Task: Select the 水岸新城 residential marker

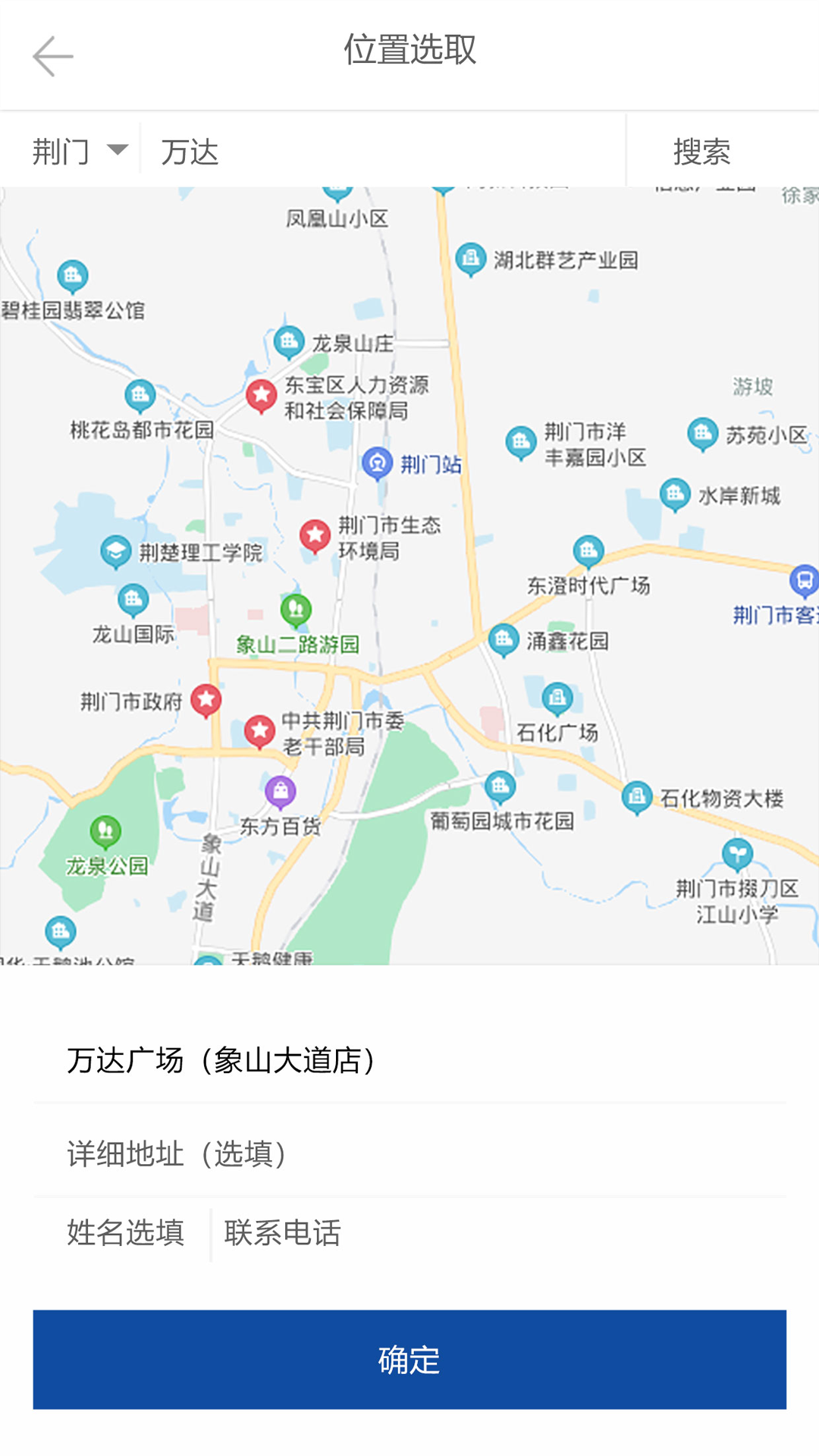Action: [673, 492]
